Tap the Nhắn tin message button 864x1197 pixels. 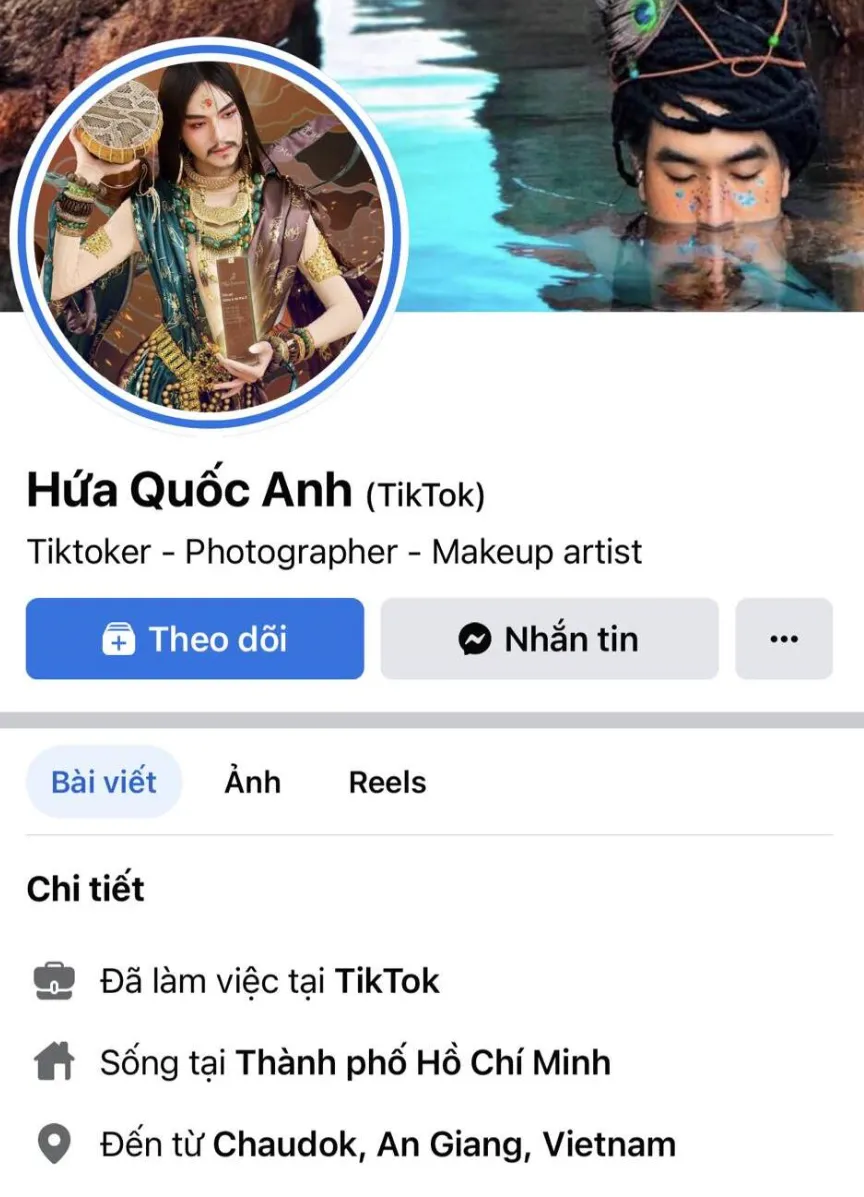click(548, 639)
